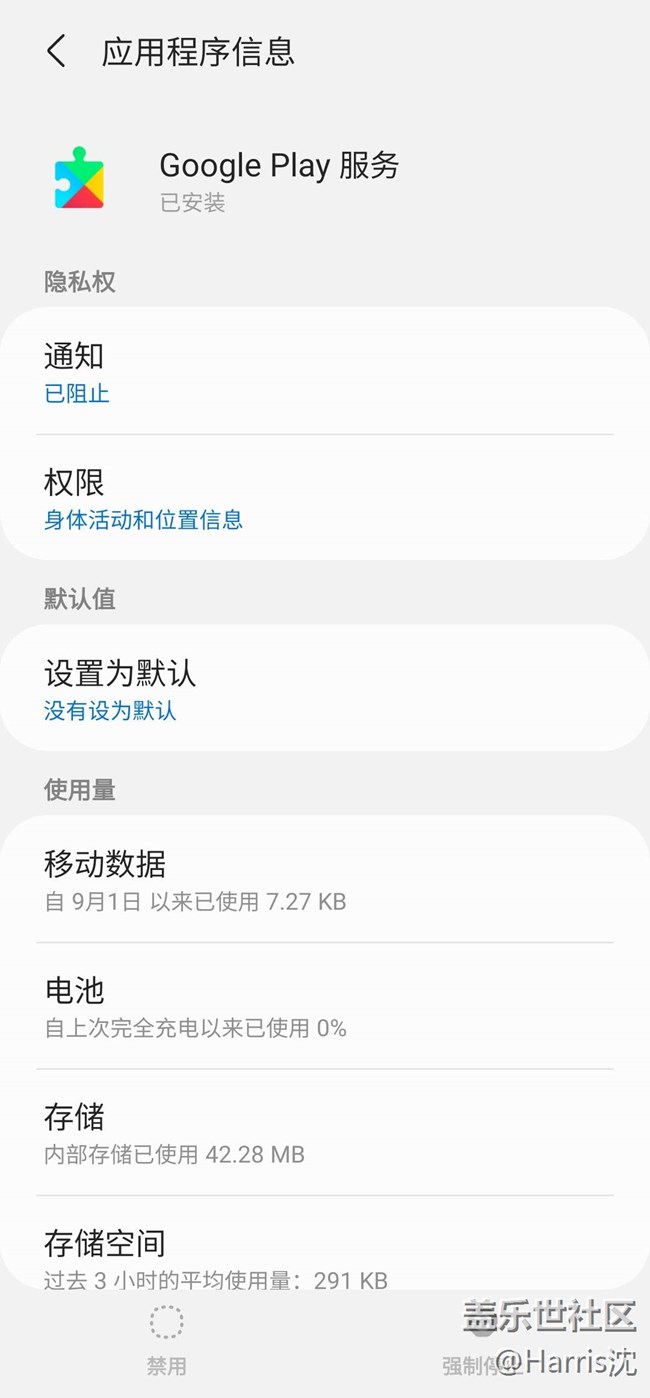
Task: Tap 强制停止 to force stop
Action: pos(482,1342)
